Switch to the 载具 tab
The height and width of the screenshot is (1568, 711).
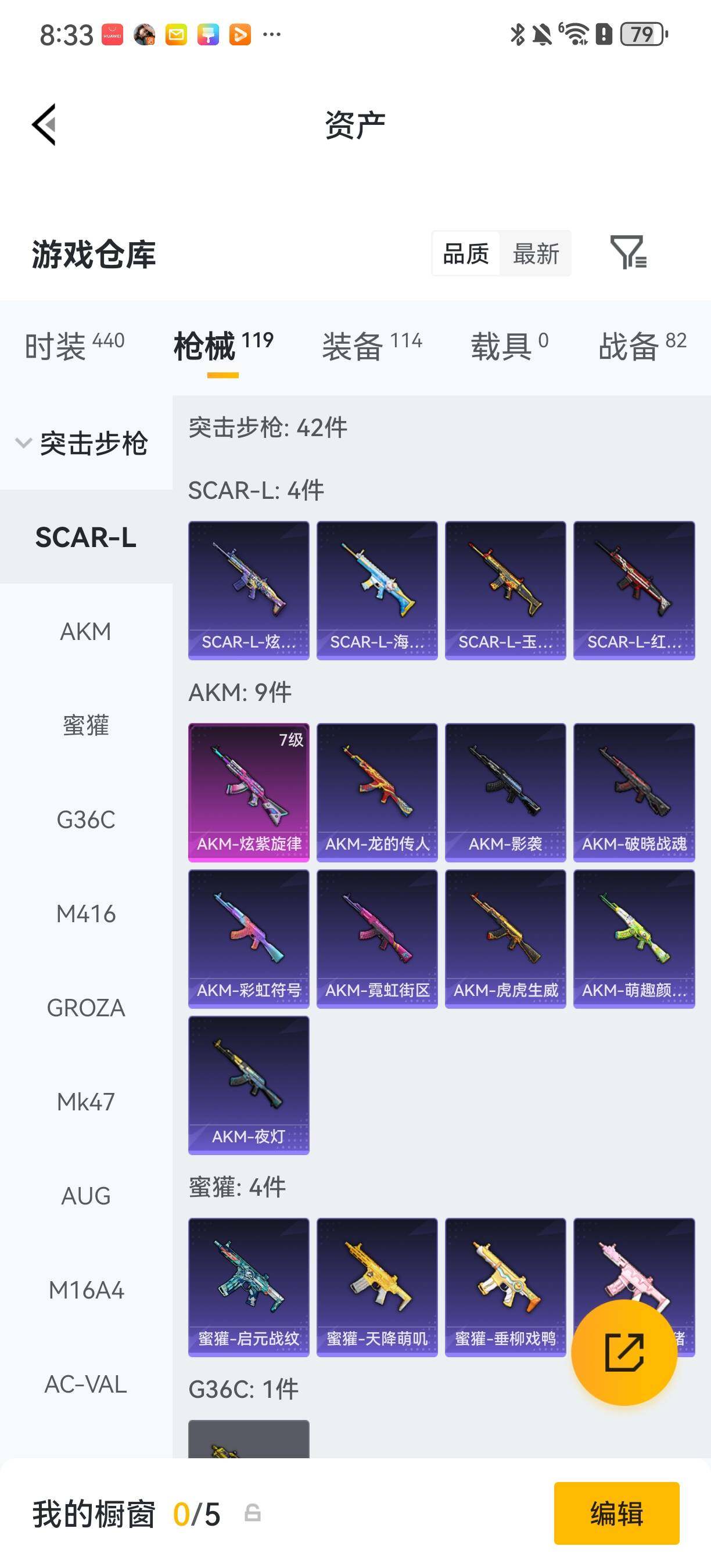509,346
